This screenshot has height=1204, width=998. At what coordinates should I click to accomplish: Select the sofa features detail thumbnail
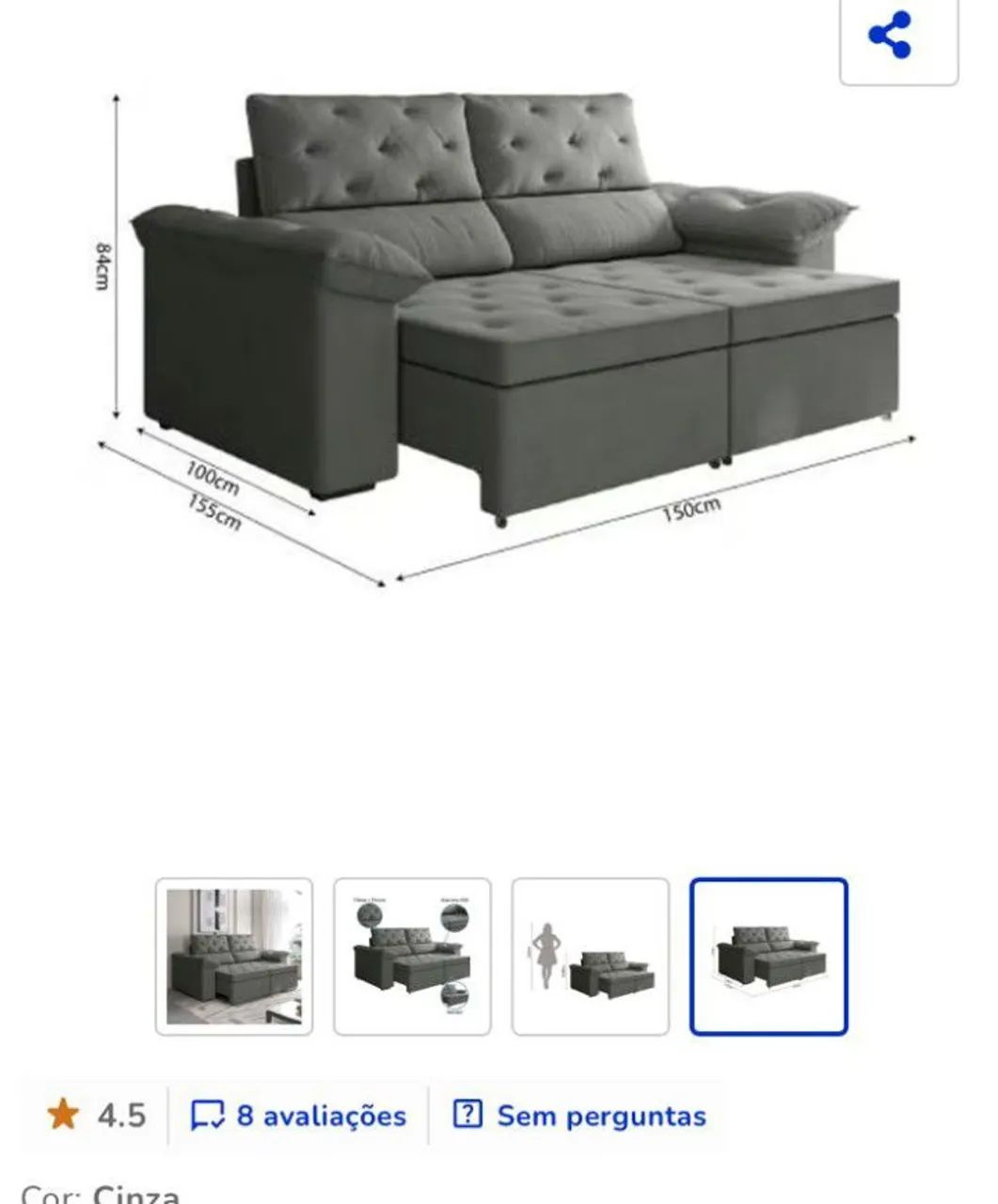(412, 956)
